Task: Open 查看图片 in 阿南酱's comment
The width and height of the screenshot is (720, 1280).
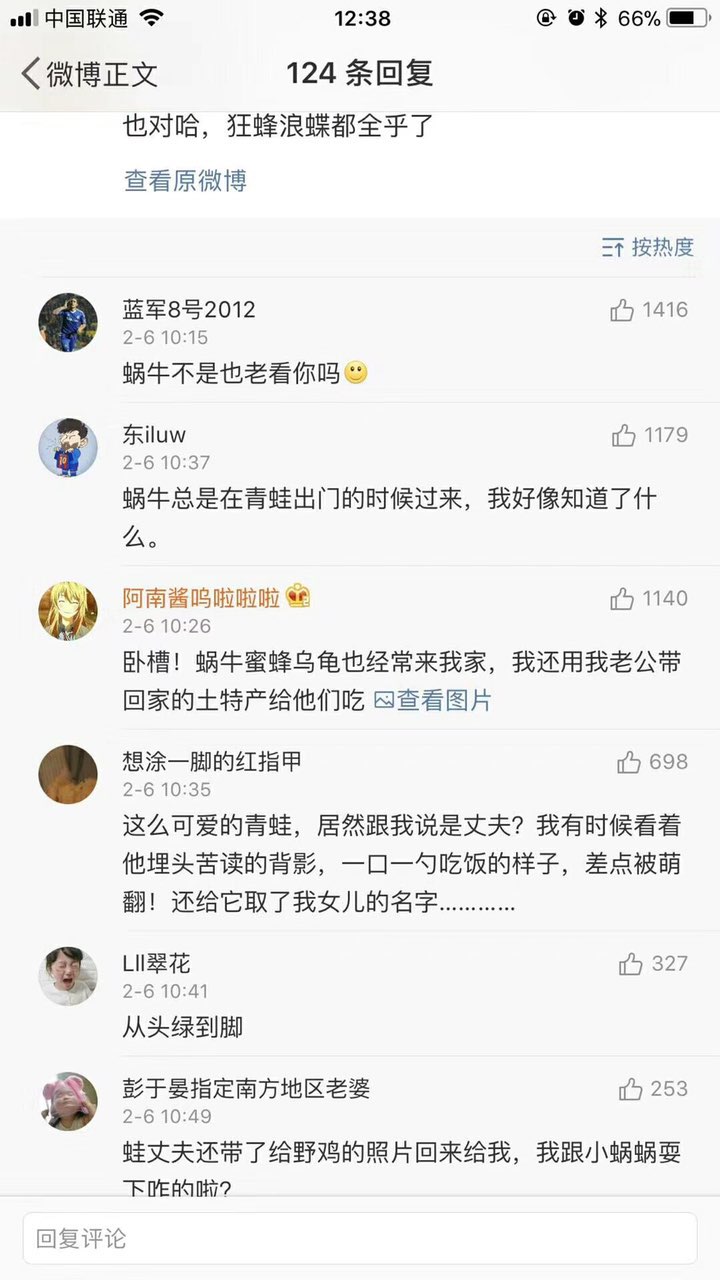Action: pos(433,701)
